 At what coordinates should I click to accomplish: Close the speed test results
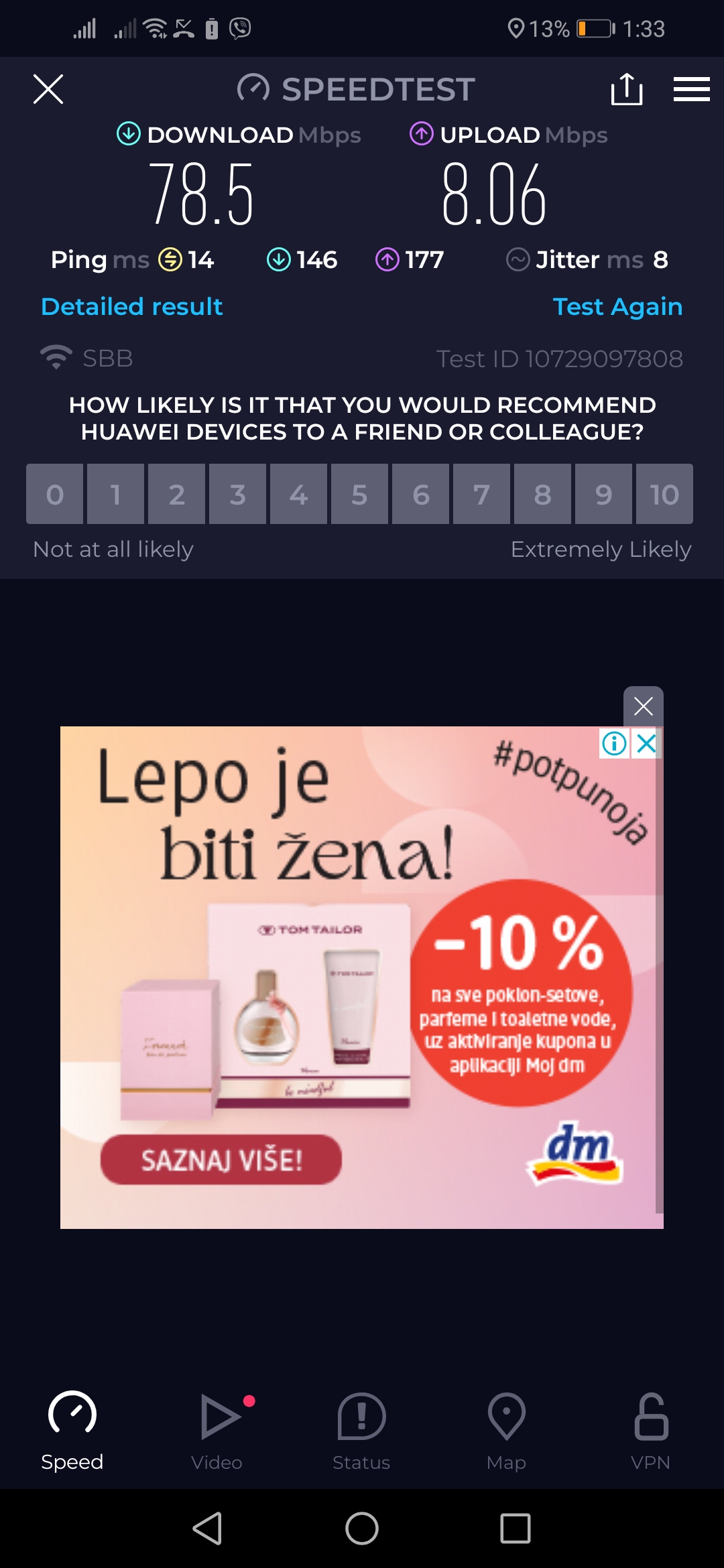click(x=48, y=89)
